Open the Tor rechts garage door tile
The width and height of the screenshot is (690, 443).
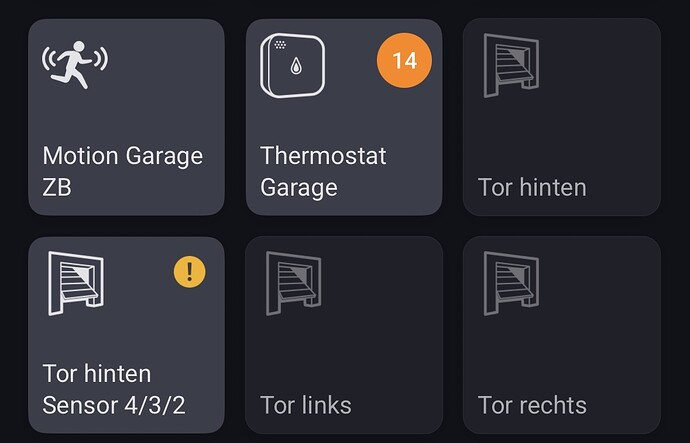tap(561, 336)
